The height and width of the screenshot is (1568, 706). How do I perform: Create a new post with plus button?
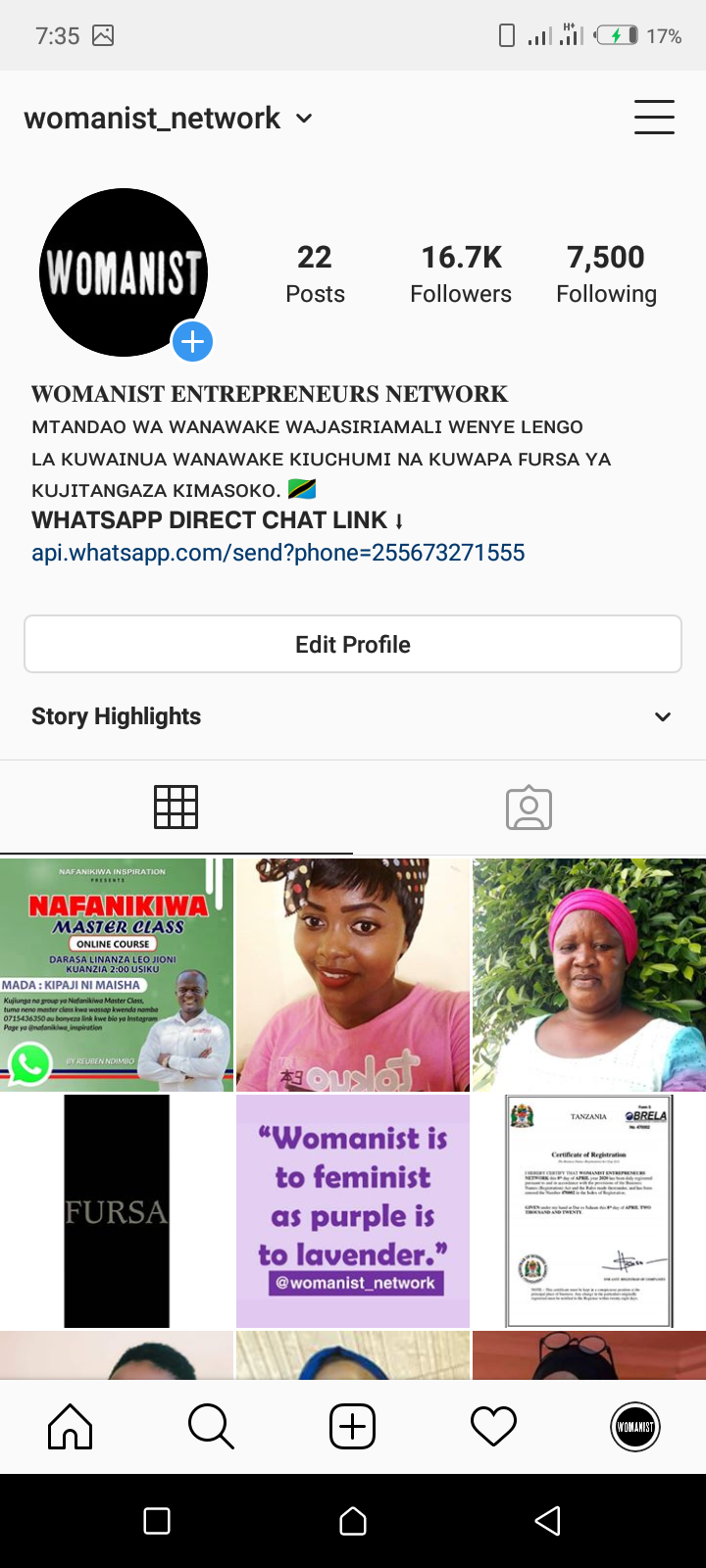point(352,1427)
